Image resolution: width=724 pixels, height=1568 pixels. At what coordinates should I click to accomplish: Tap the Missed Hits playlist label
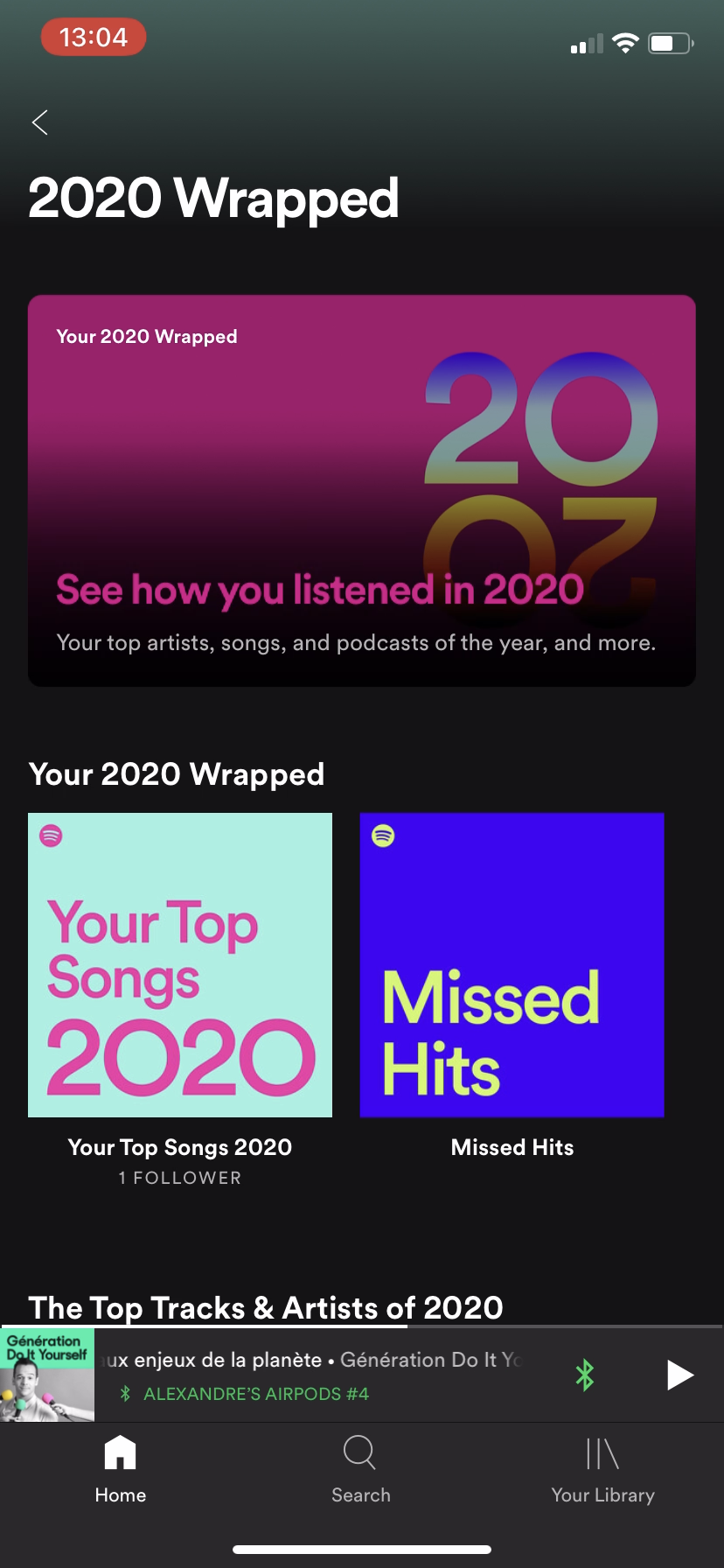512,1147
